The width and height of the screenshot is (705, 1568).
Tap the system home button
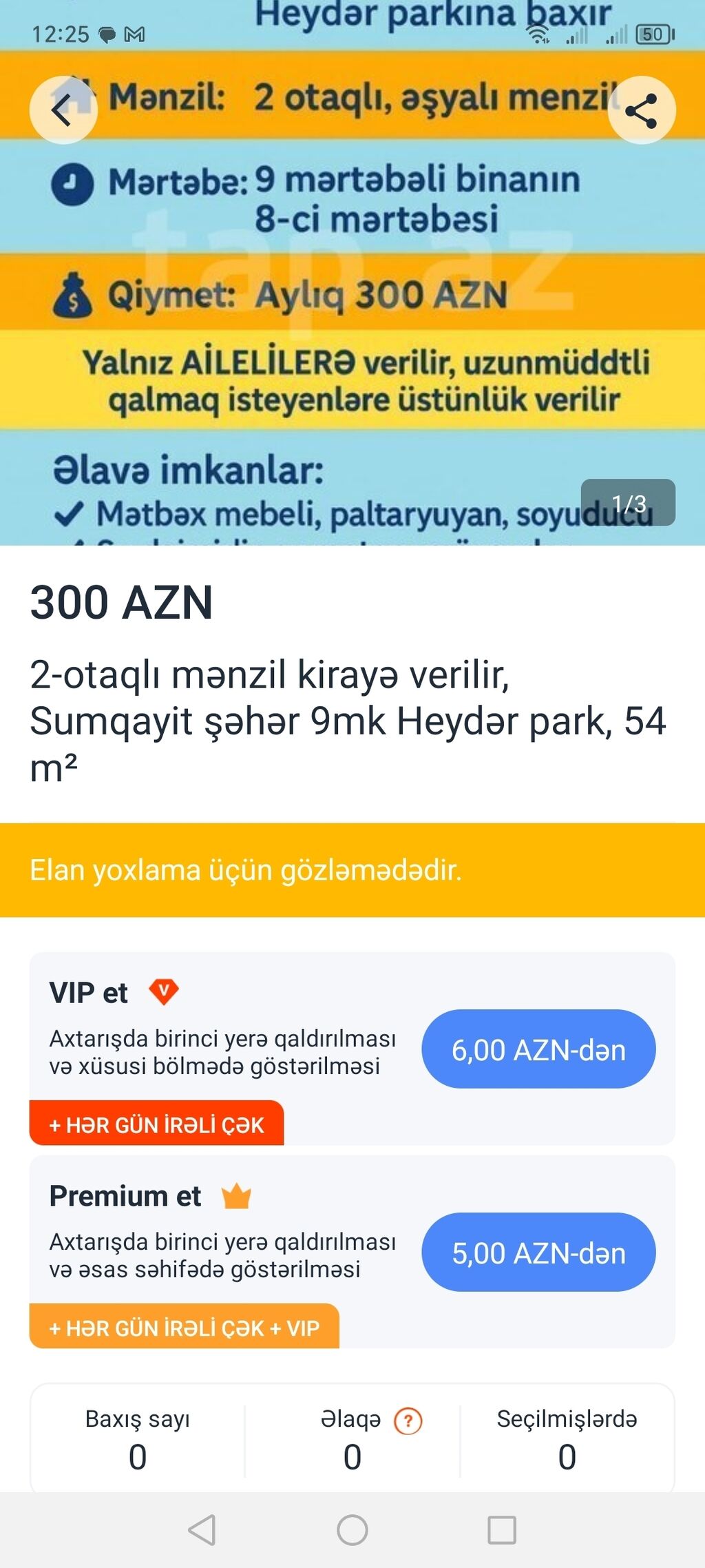click(x=352, y=1530)
